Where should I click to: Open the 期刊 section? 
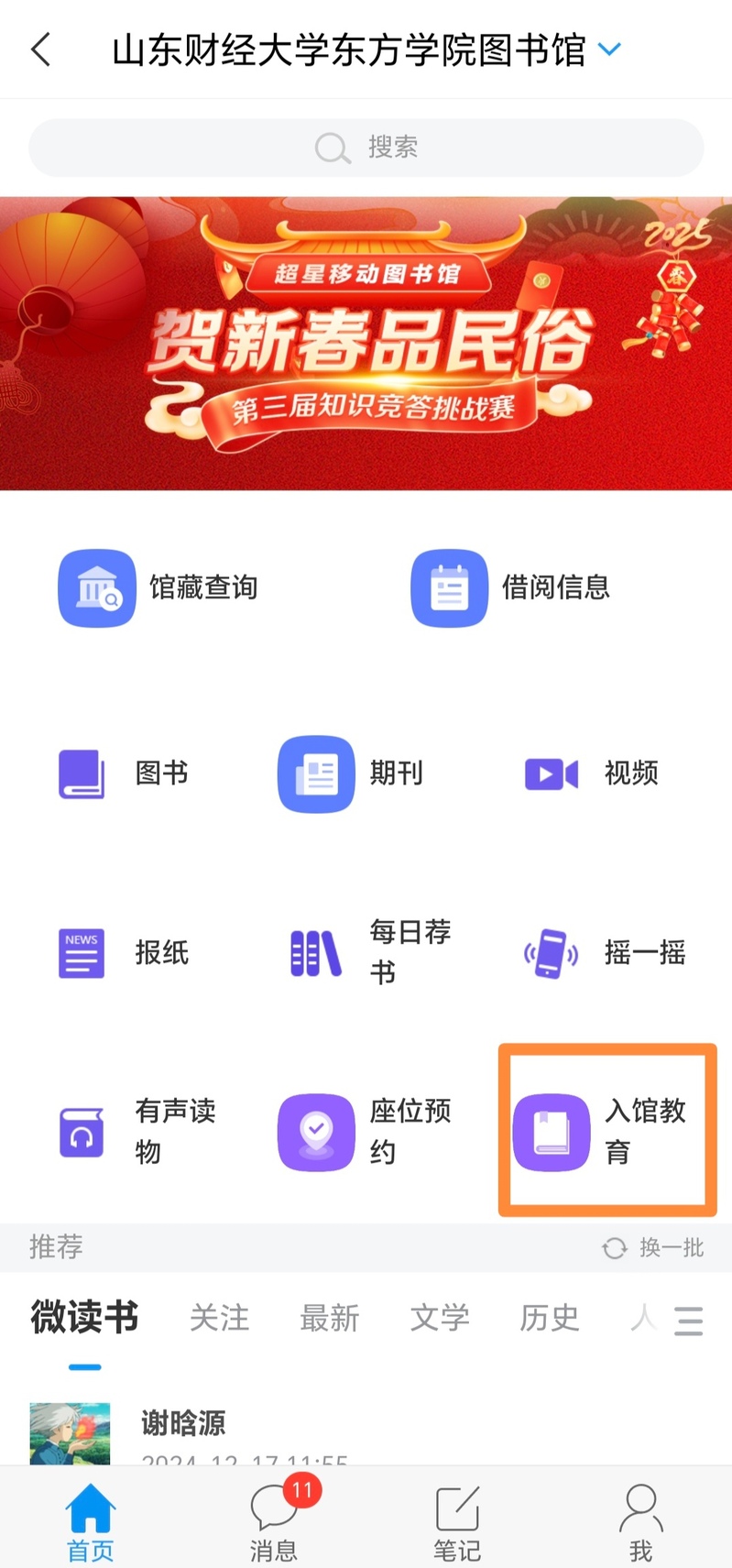[x=353, y=774]
